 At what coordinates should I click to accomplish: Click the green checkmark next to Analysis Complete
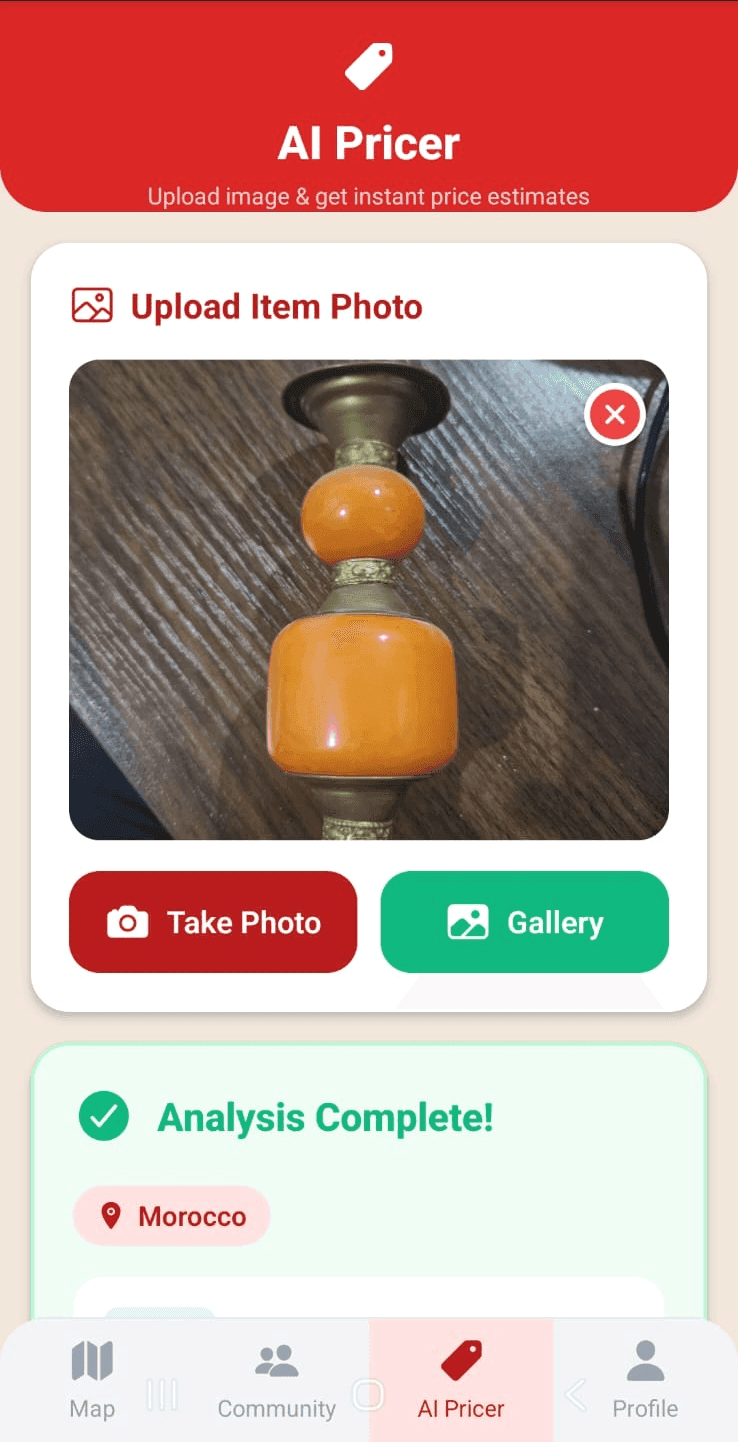pos(103,1116)
